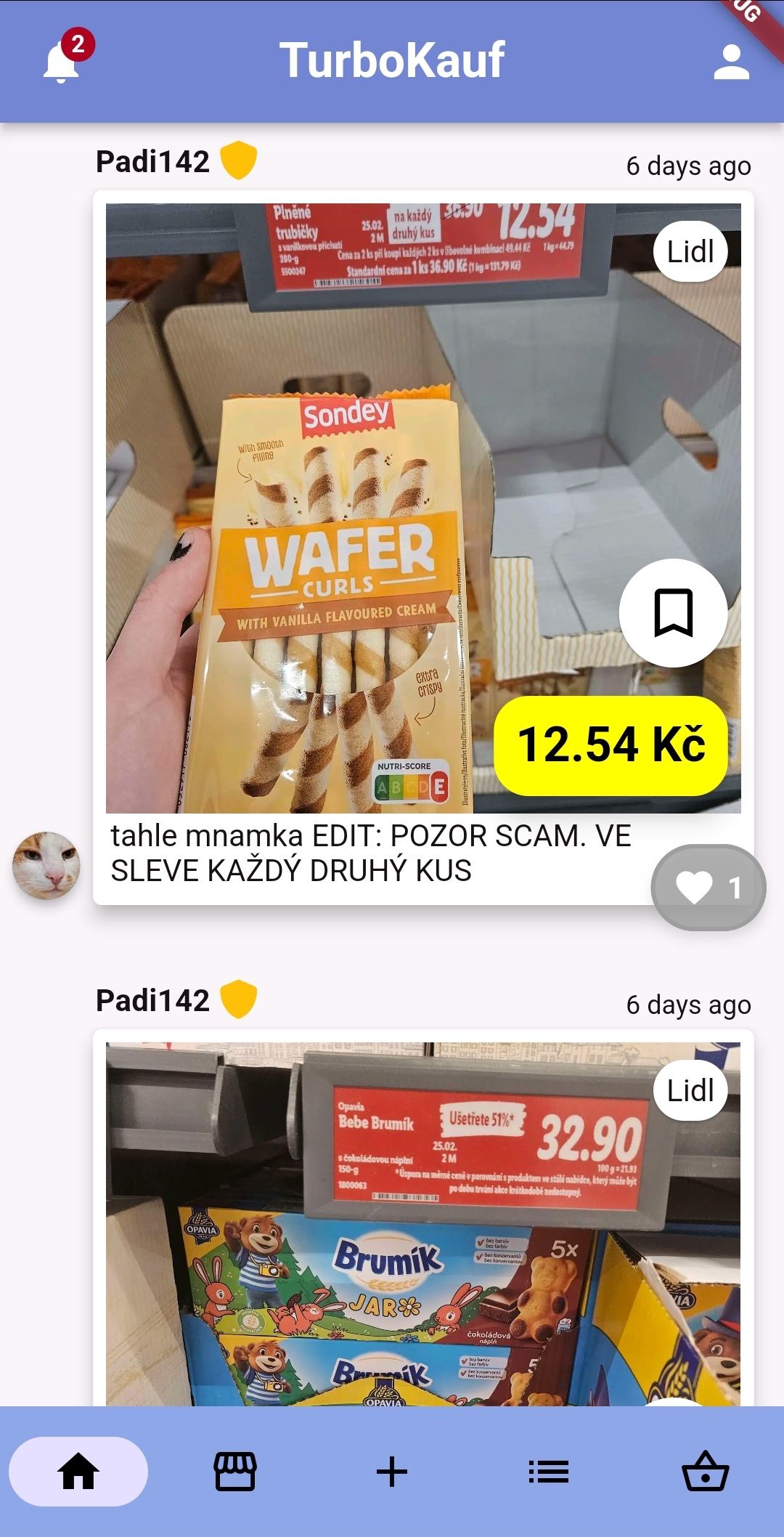This screenshot has height=1537, width=784.
Task: Open the user profile icon
Action: tap(731, 62)
